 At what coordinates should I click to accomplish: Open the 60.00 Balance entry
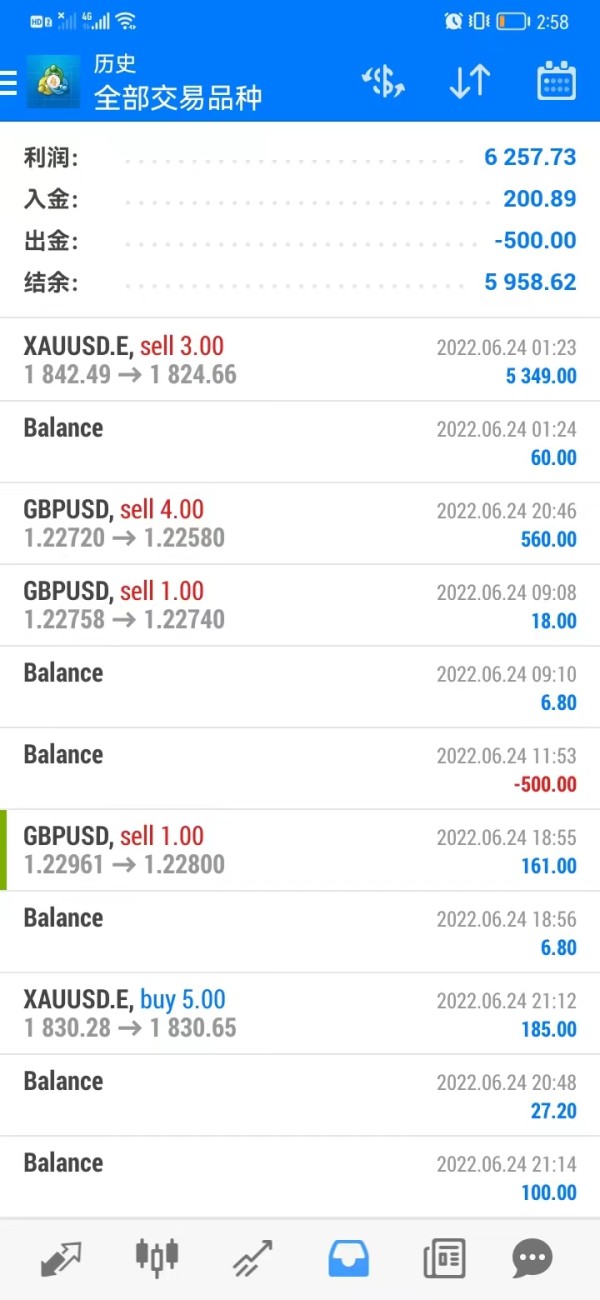point(300,442)
